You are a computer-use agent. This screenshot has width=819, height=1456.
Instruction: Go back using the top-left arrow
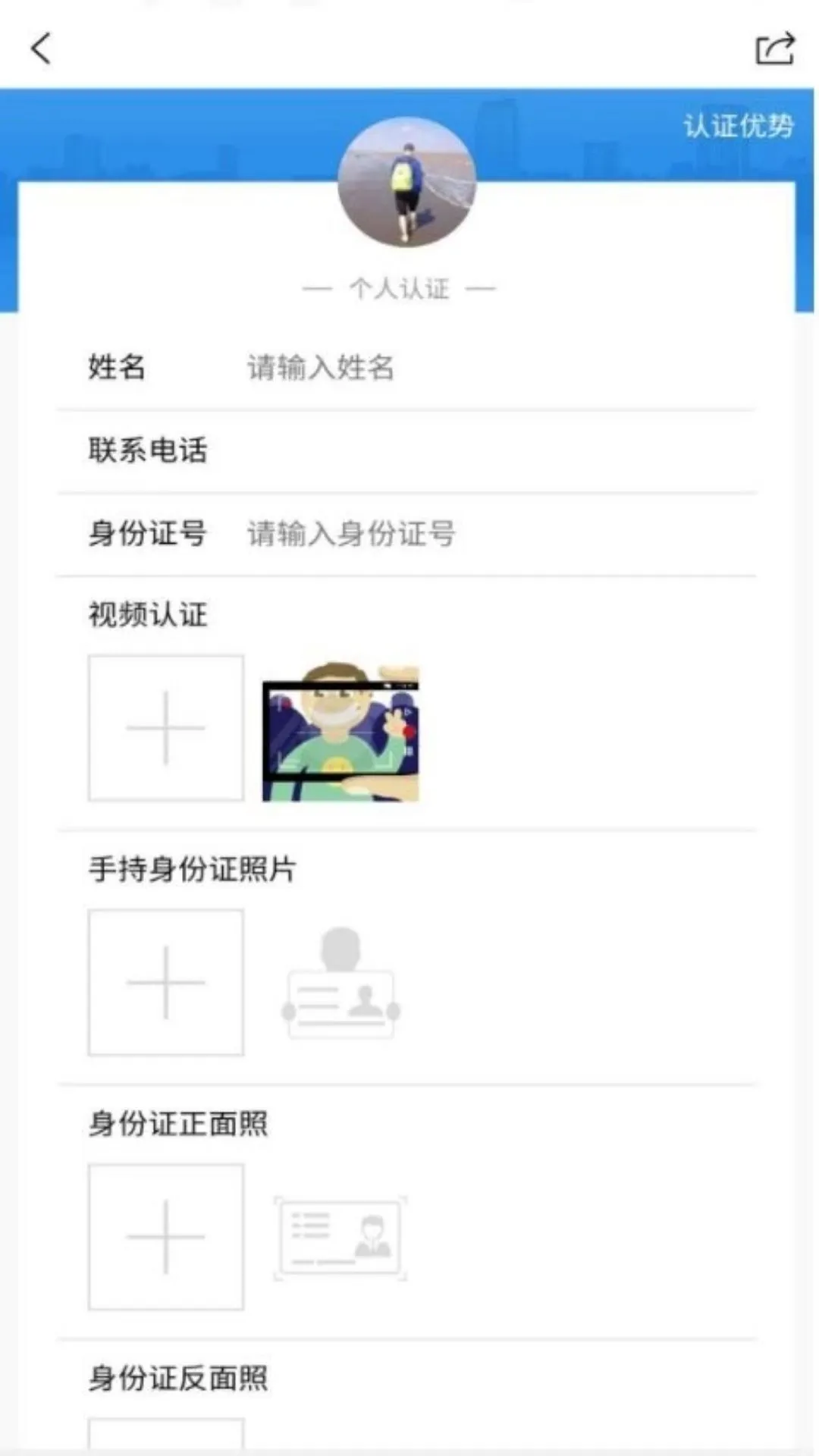pyautogui.click(x=42, y=49)
